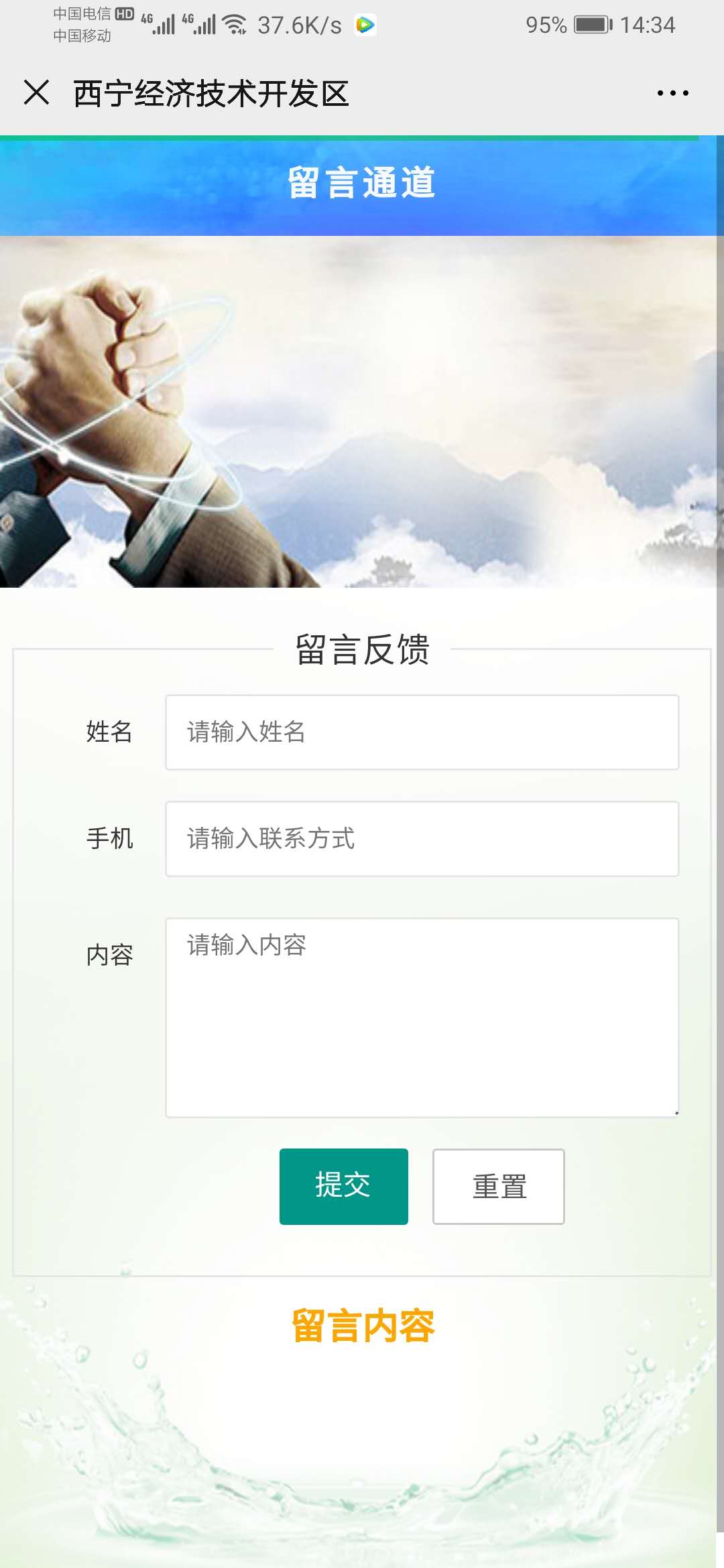
Task: Open the three-dot overflow menu
Action: 672,93
